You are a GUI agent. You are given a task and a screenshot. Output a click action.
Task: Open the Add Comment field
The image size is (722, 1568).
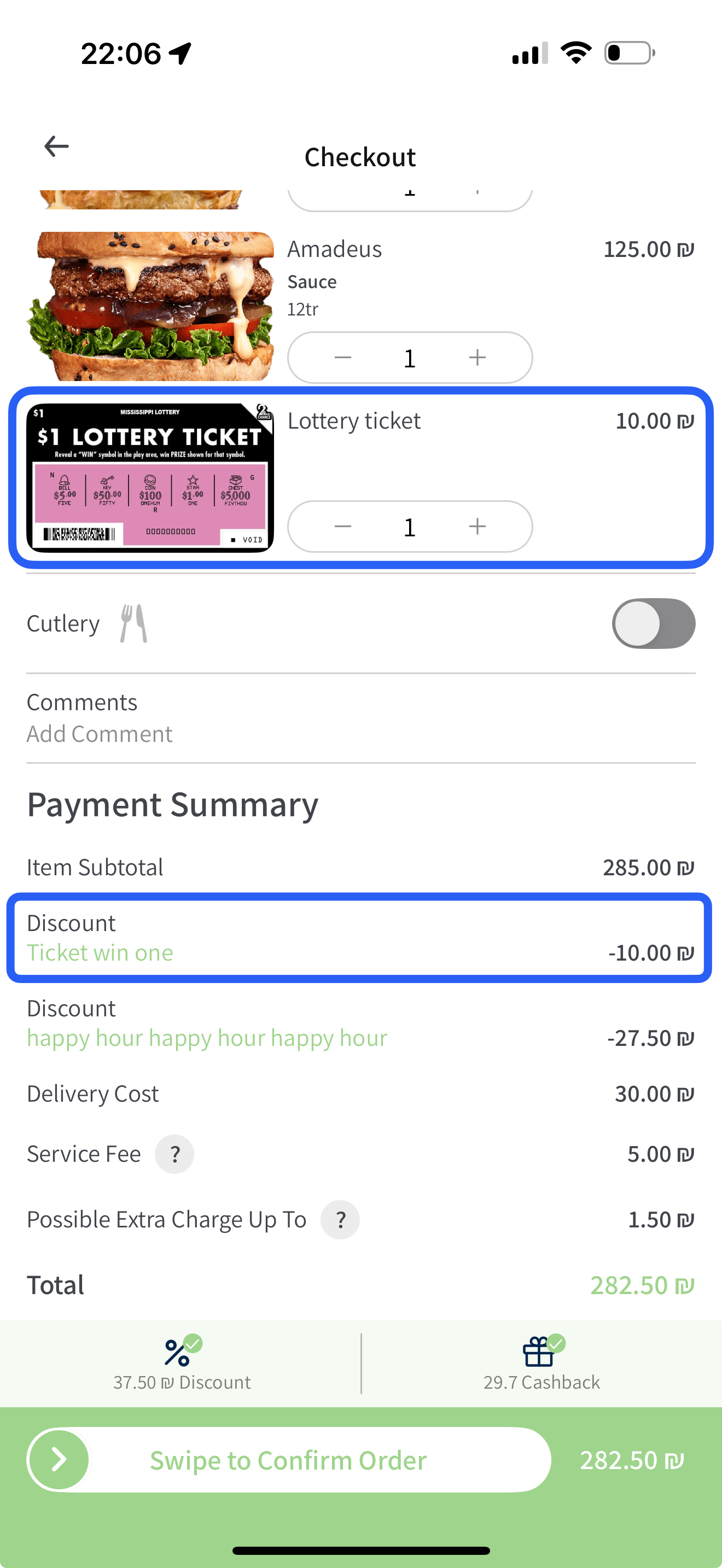(x=99, y=734)
